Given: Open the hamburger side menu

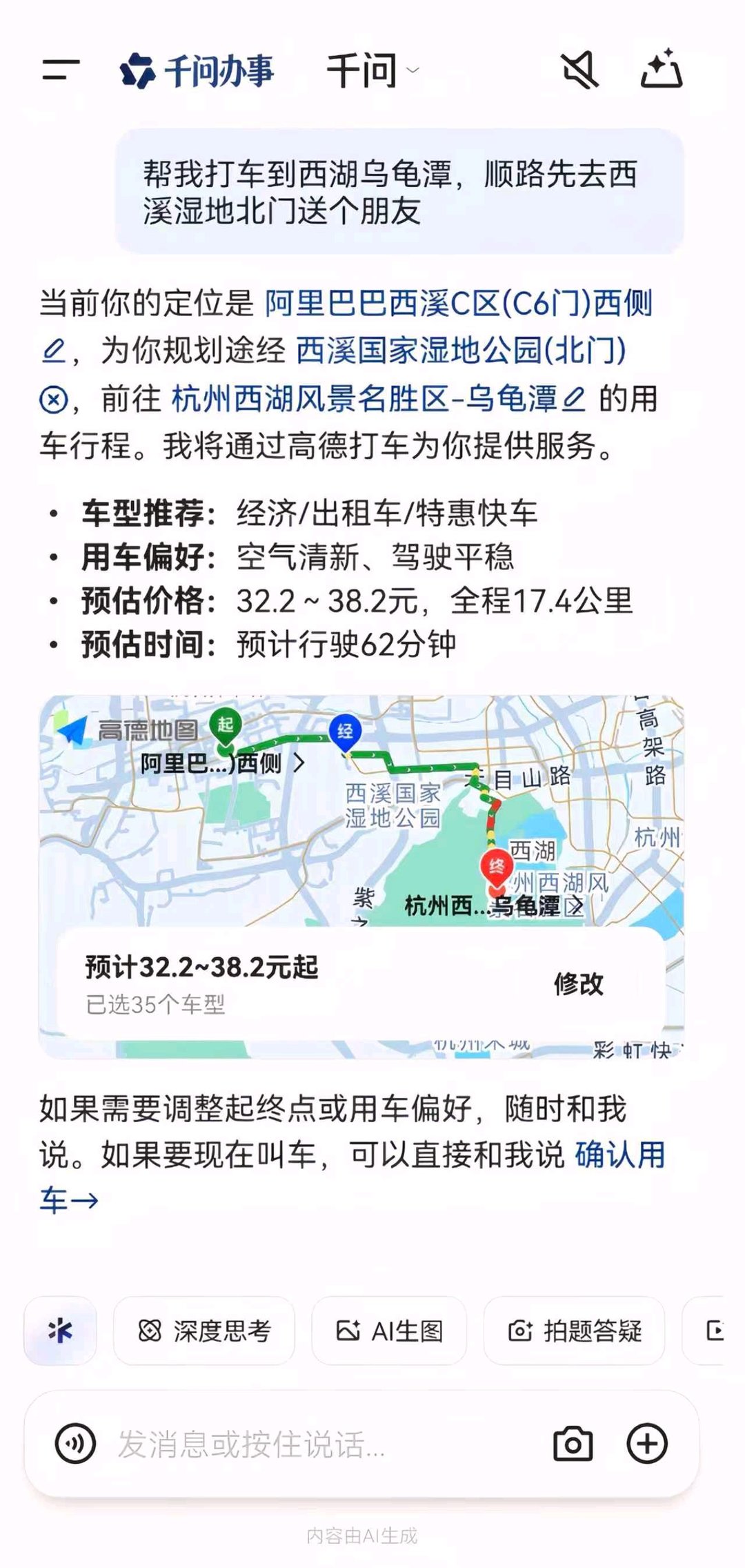Looking at the screenshot, I should pos(61,70).
